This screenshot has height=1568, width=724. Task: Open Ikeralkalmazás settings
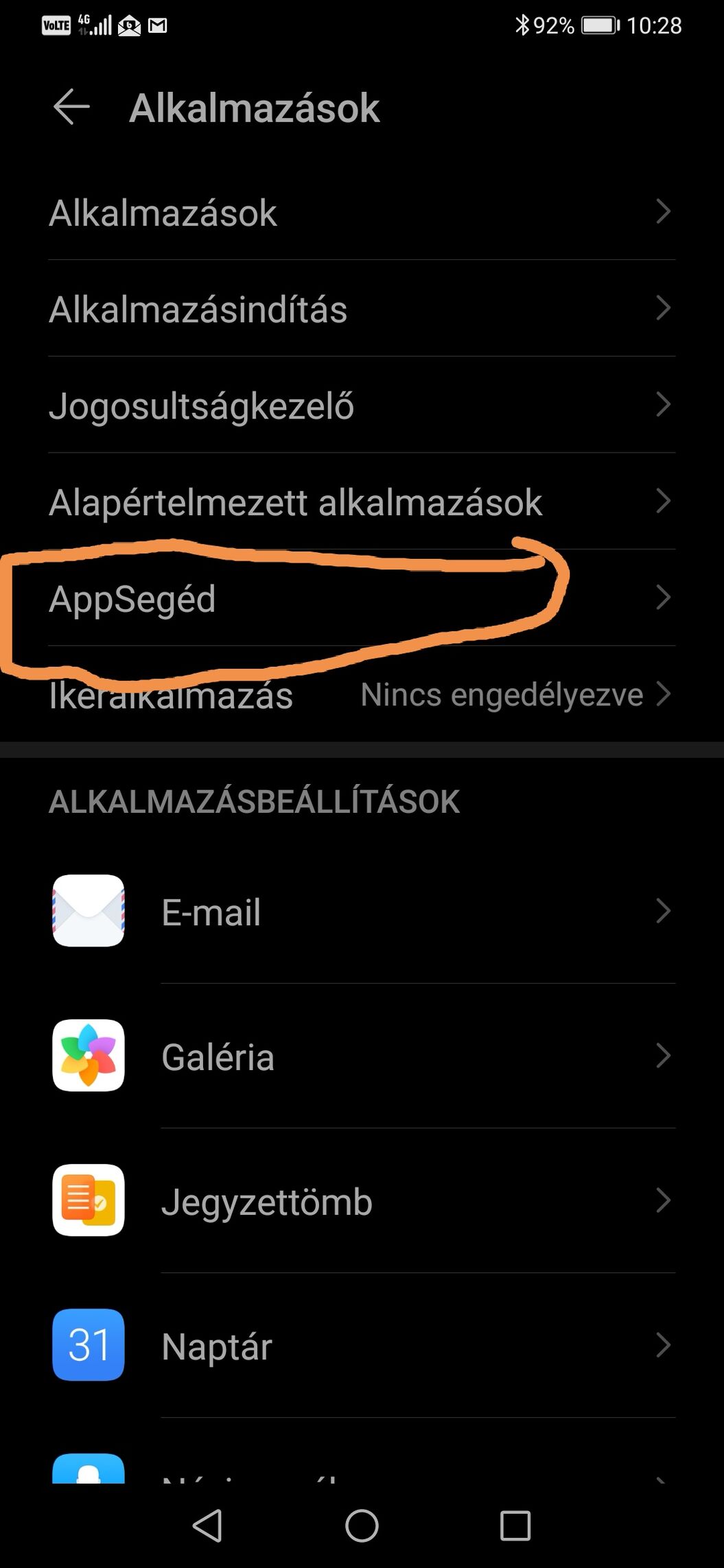[362, 694]
